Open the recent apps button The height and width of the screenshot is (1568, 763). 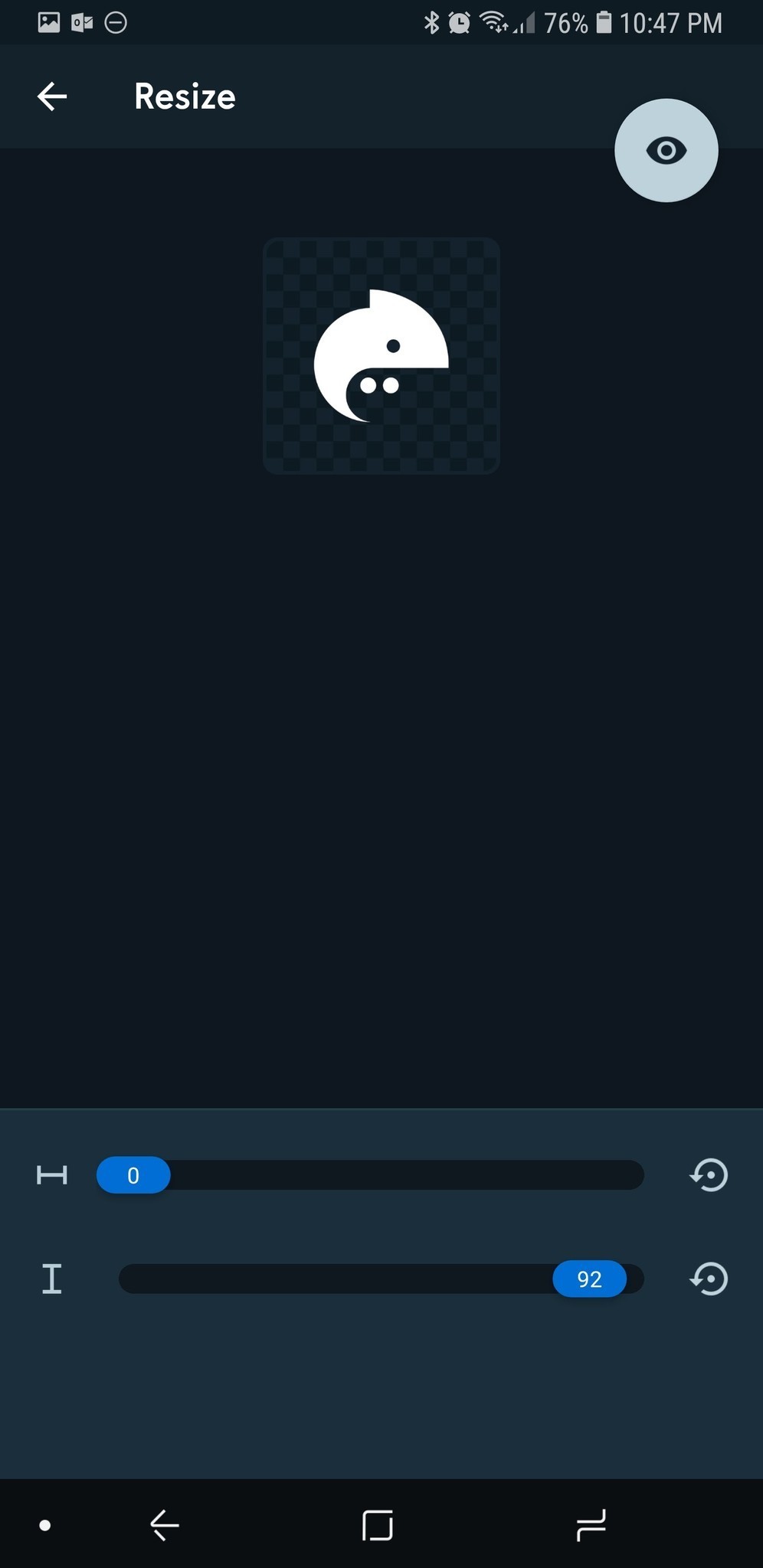click(x=590, y=1524)
